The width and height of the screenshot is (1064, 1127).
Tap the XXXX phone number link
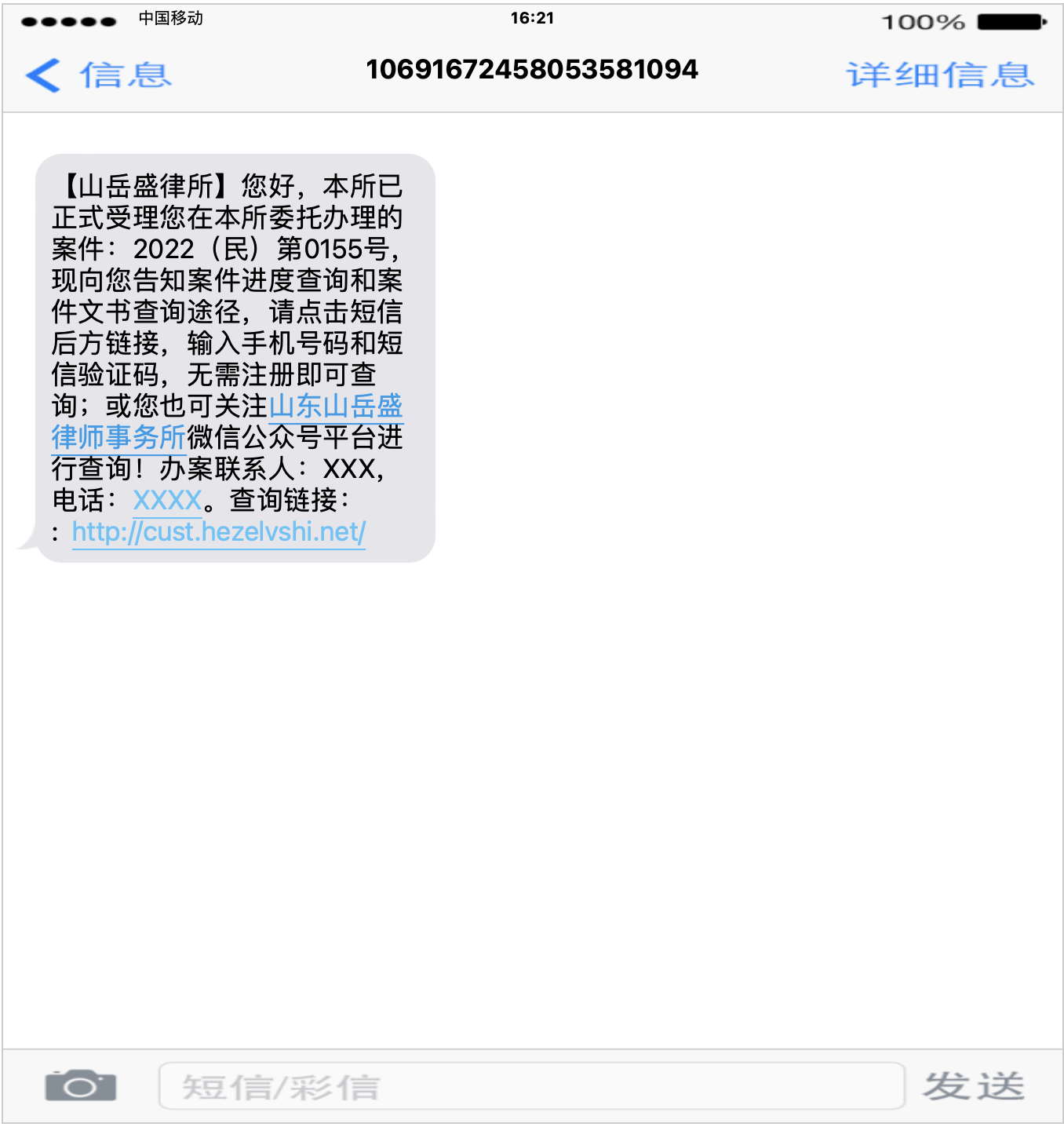click(168, 500)
